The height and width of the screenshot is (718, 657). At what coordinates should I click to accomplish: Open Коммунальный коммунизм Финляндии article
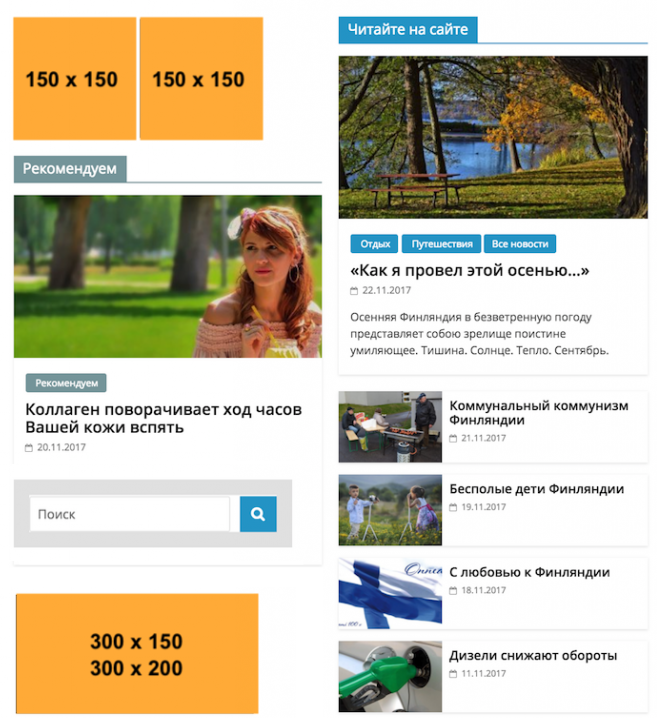click(538, 412)
